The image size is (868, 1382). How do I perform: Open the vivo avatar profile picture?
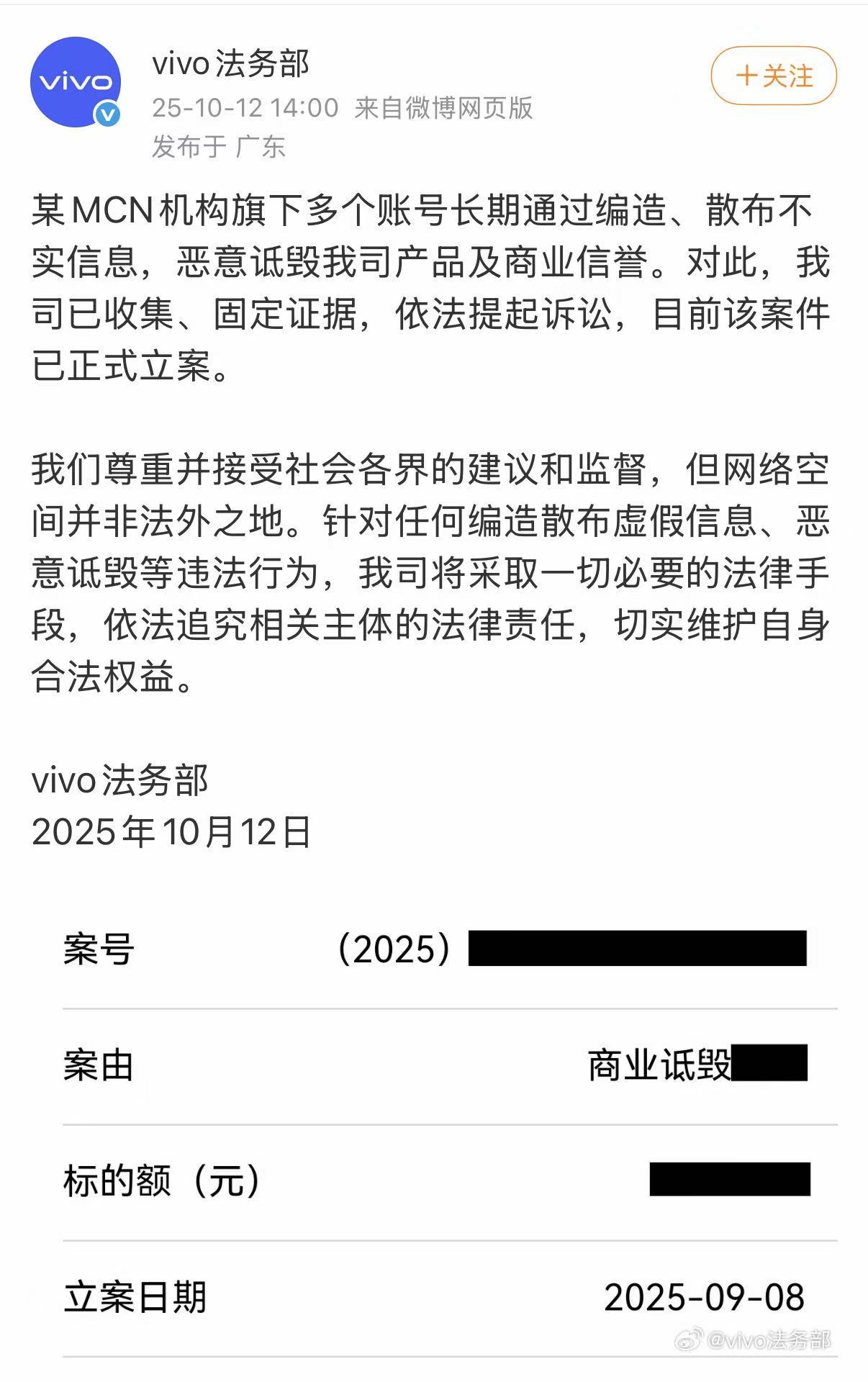click(x=75, y=82)
